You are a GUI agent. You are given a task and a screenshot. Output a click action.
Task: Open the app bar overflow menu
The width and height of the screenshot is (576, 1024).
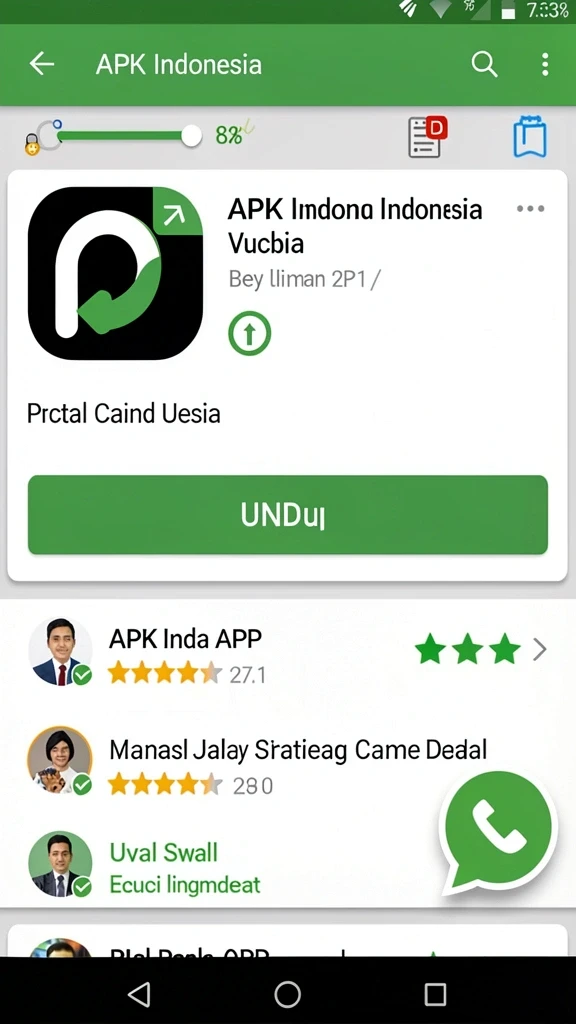(545, 65)
